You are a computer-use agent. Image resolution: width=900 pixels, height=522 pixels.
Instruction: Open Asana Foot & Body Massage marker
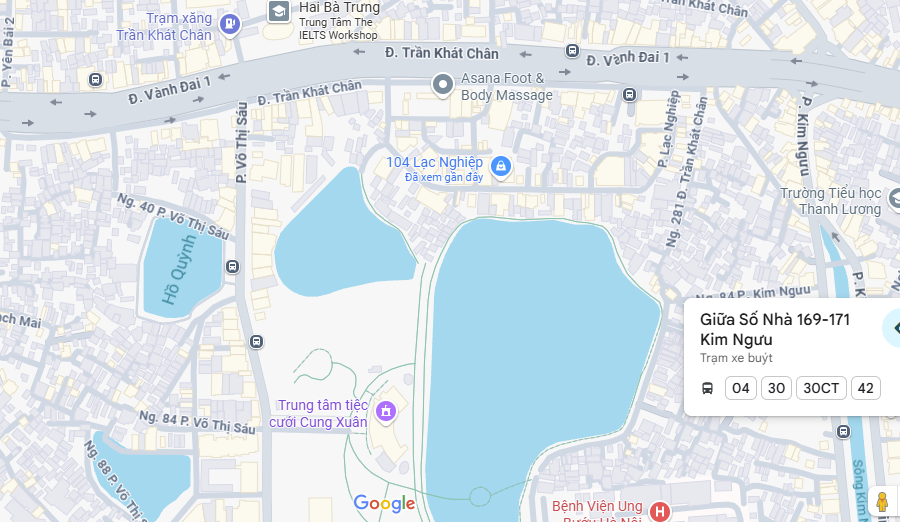(x=443, y=85)
